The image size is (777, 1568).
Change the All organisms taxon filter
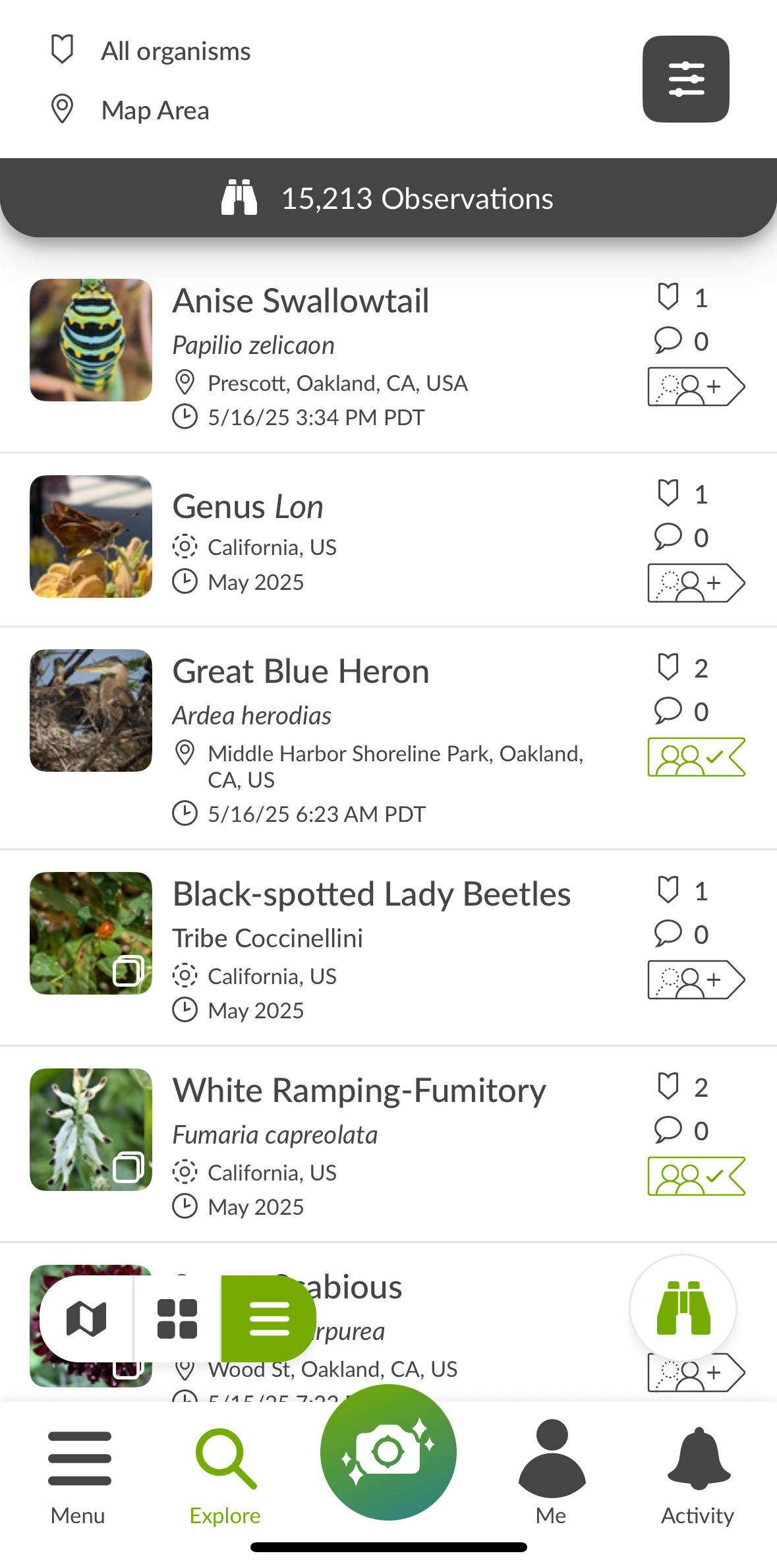175,51
